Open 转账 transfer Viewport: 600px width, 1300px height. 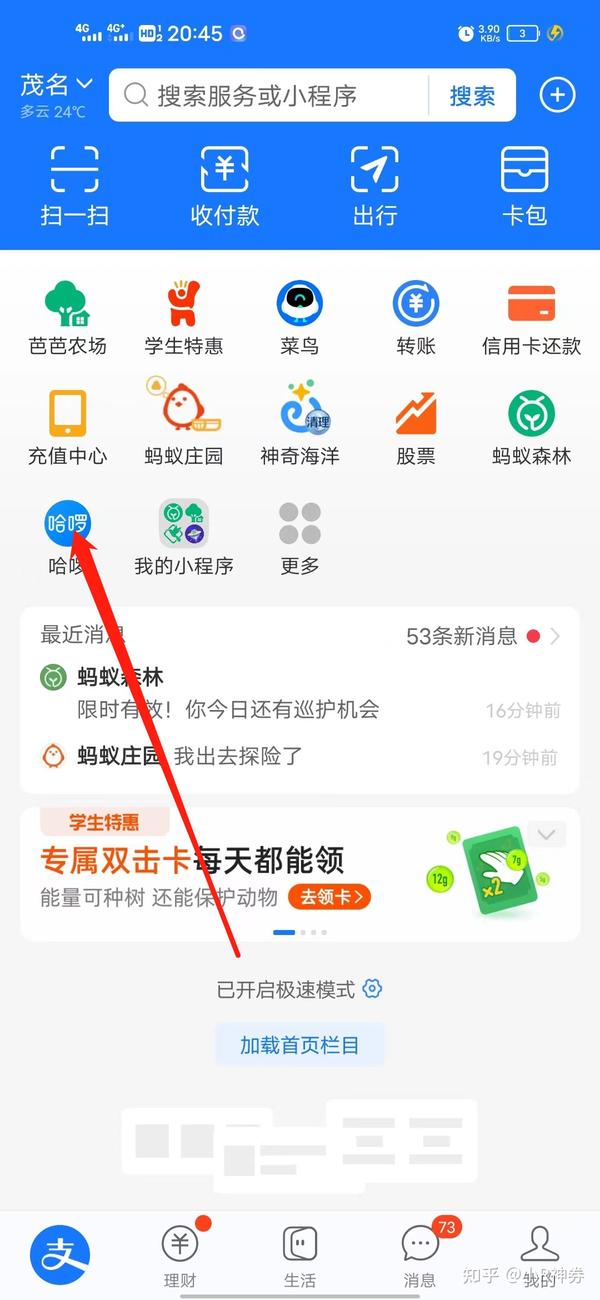[x=416, y=318]
